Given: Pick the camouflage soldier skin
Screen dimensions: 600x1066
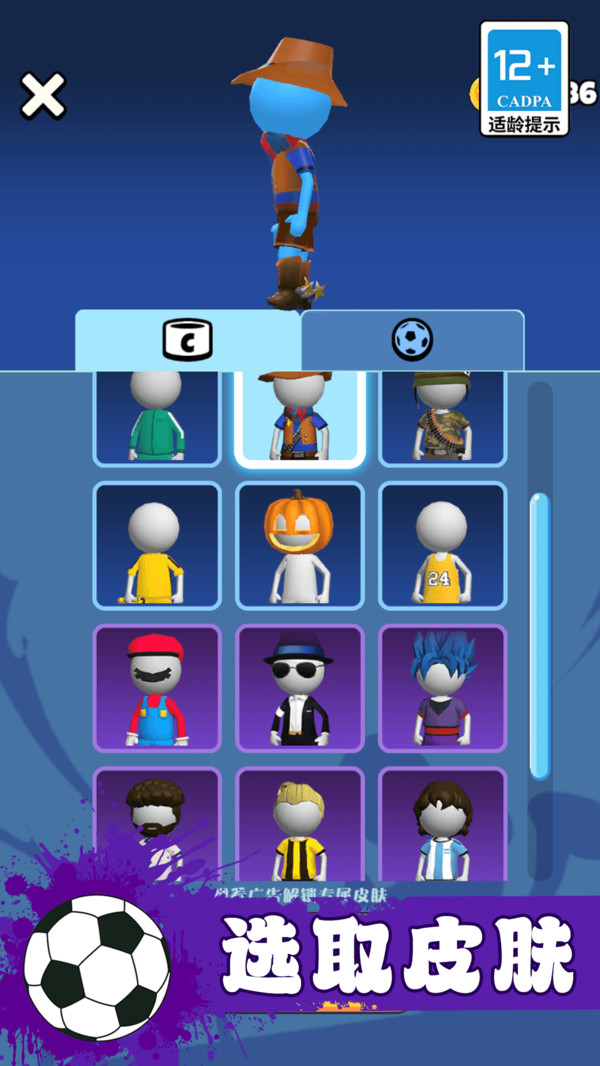Looking at the screenshot, I should (x=442, y=418).
